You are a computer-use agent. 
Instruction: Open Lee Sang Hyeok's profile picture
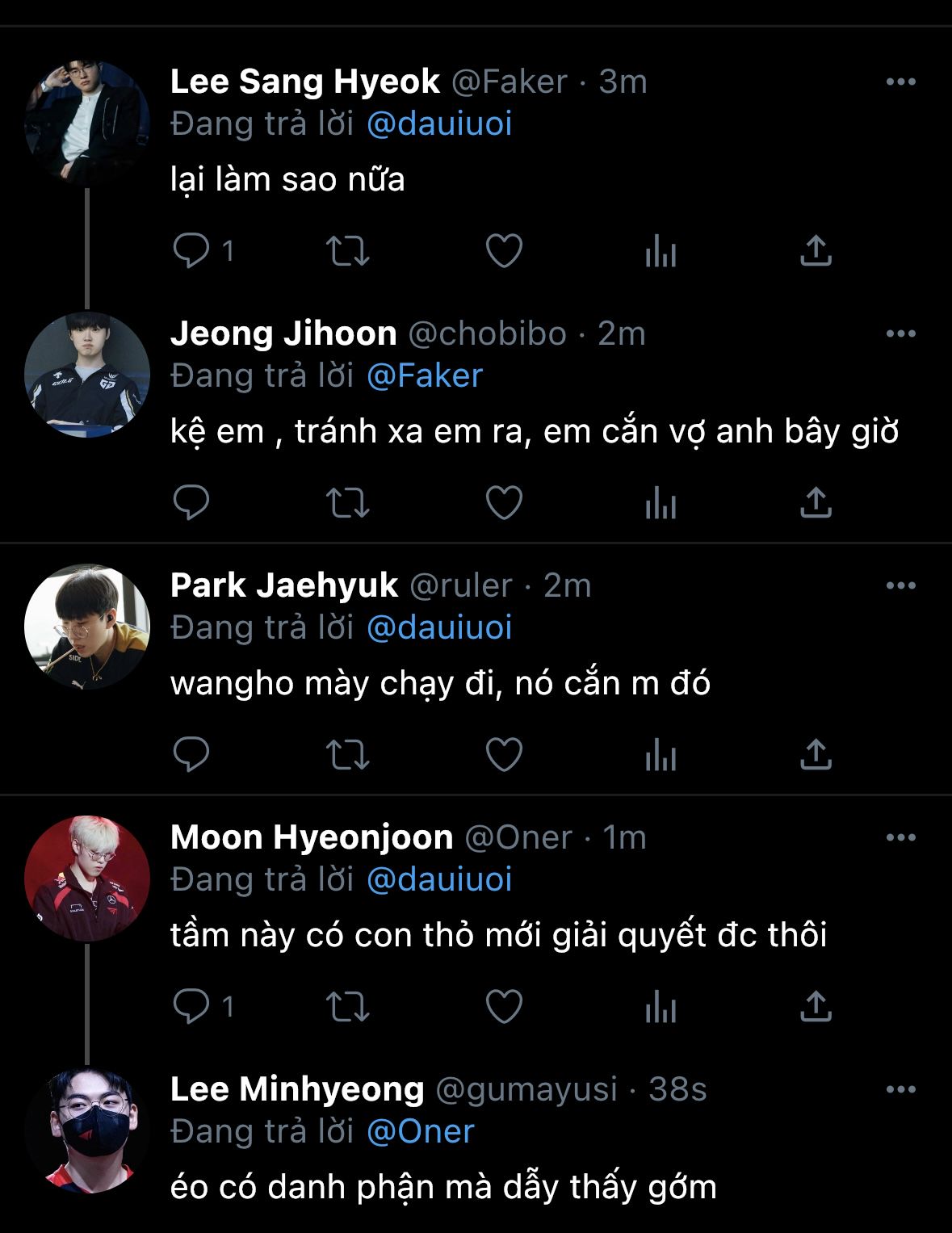click(x=87, y=123)
